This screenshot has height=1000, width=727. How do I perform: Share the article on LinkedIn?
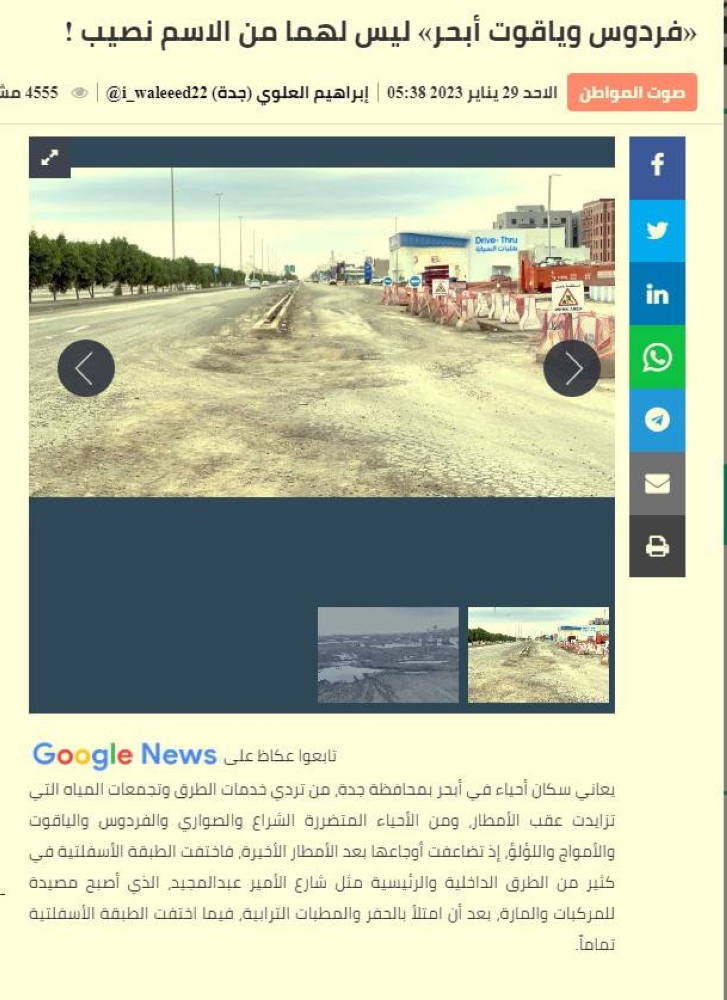(x=657, y=294)
